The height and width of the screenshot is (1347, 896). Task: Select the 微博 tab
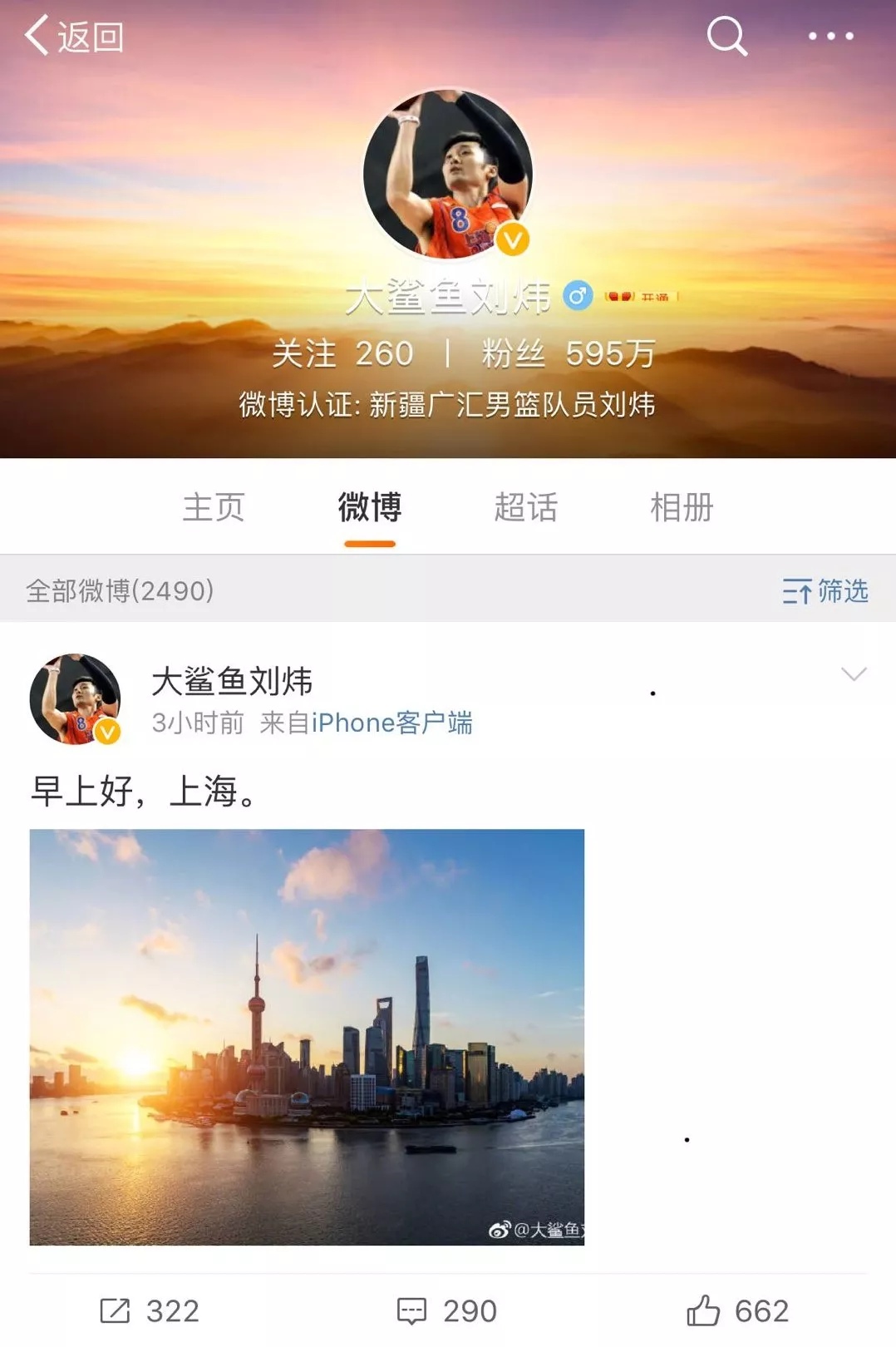(370, 507)
